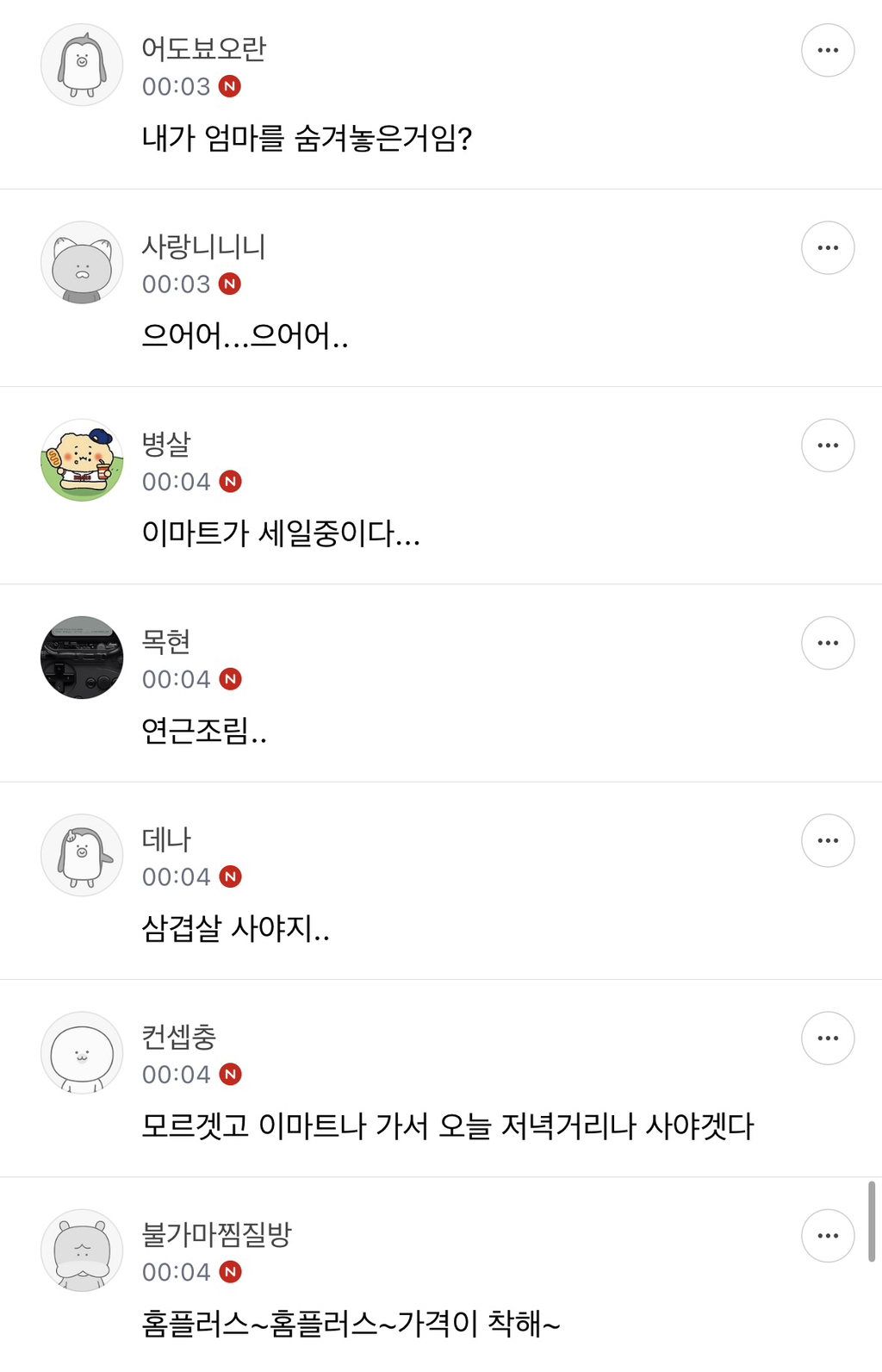882x1372 pixels.
Task: View 불가마찜질방's profile avatar
Action: click(82, 1250)
